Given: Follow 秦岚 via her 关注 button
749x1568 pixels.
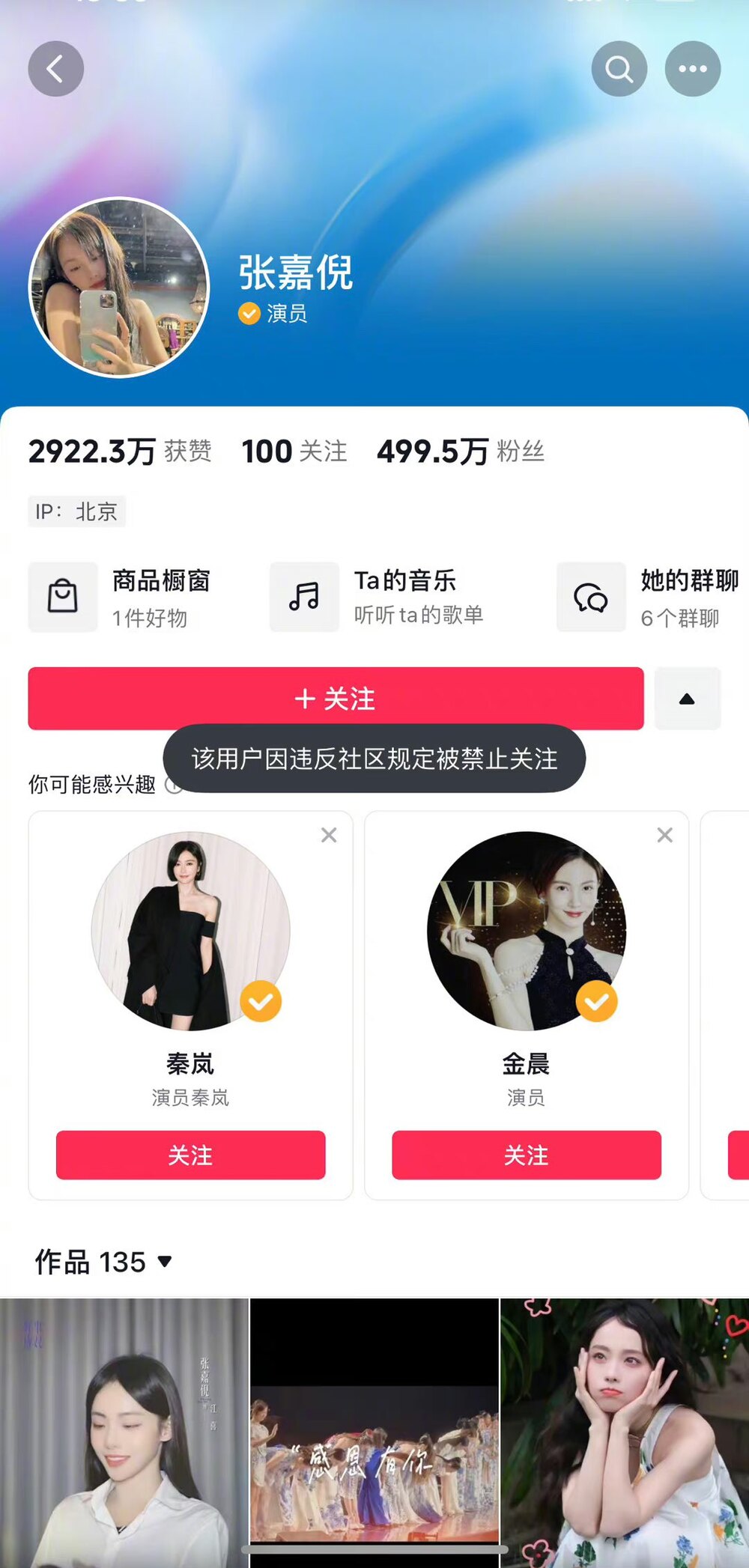Looking at the screenshot, I should coord(189,1155).
